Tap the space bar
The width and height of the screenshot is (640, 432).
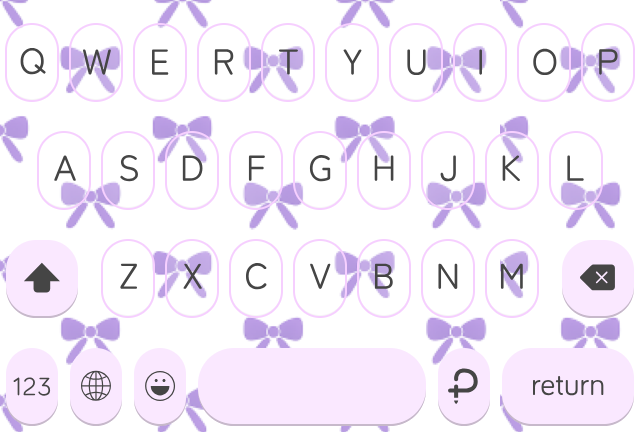click(x=312, y=386)
